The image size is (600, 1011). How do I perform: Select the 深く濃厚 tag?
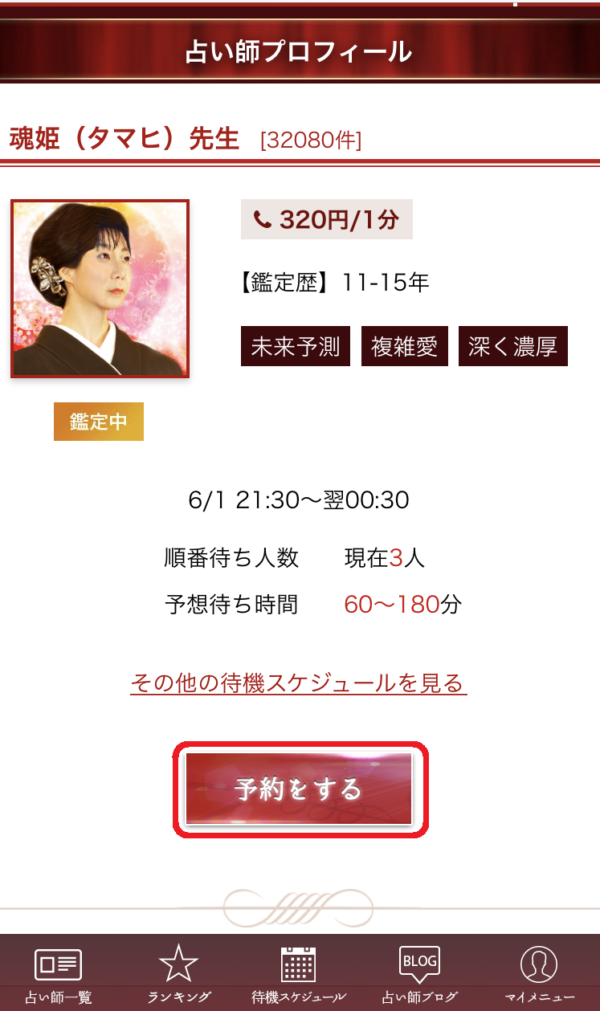coord(513,347)
